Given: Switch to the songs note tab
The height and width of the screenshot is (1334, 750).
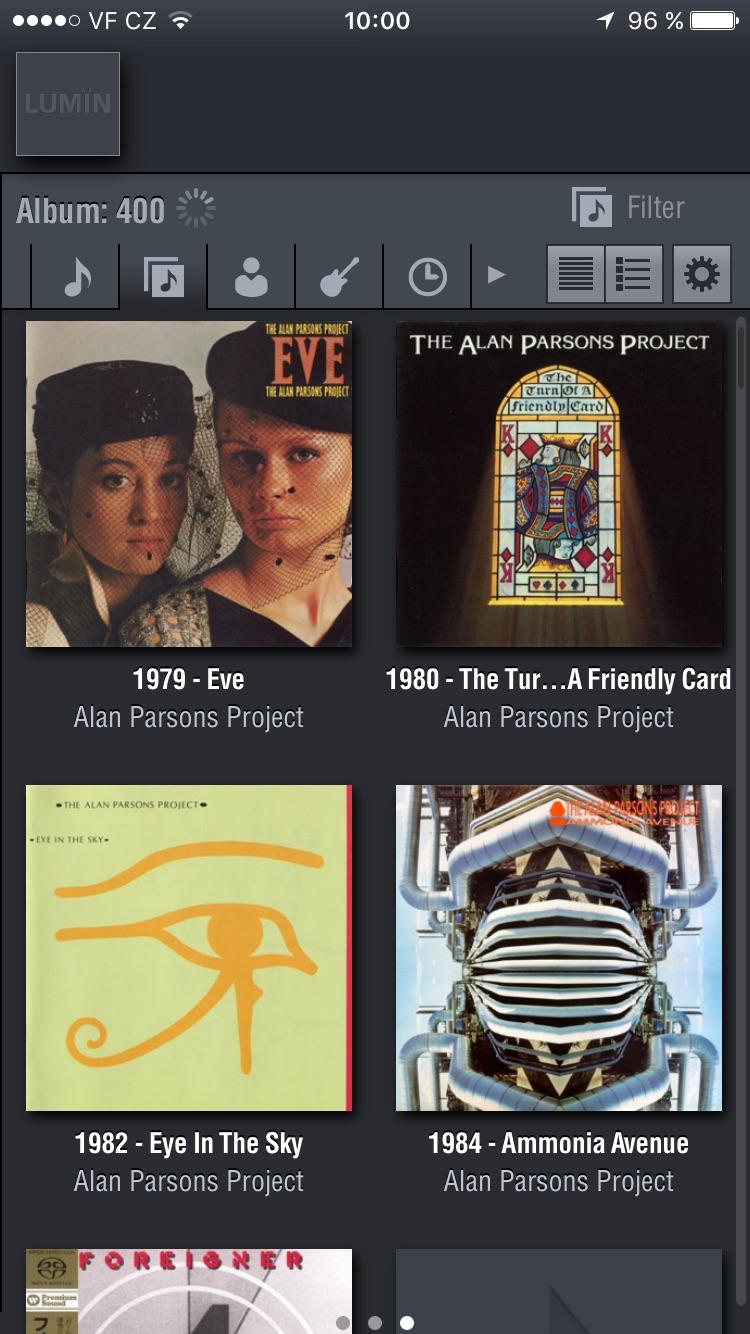Looking at the screenshot, I should tap(76, 276).
